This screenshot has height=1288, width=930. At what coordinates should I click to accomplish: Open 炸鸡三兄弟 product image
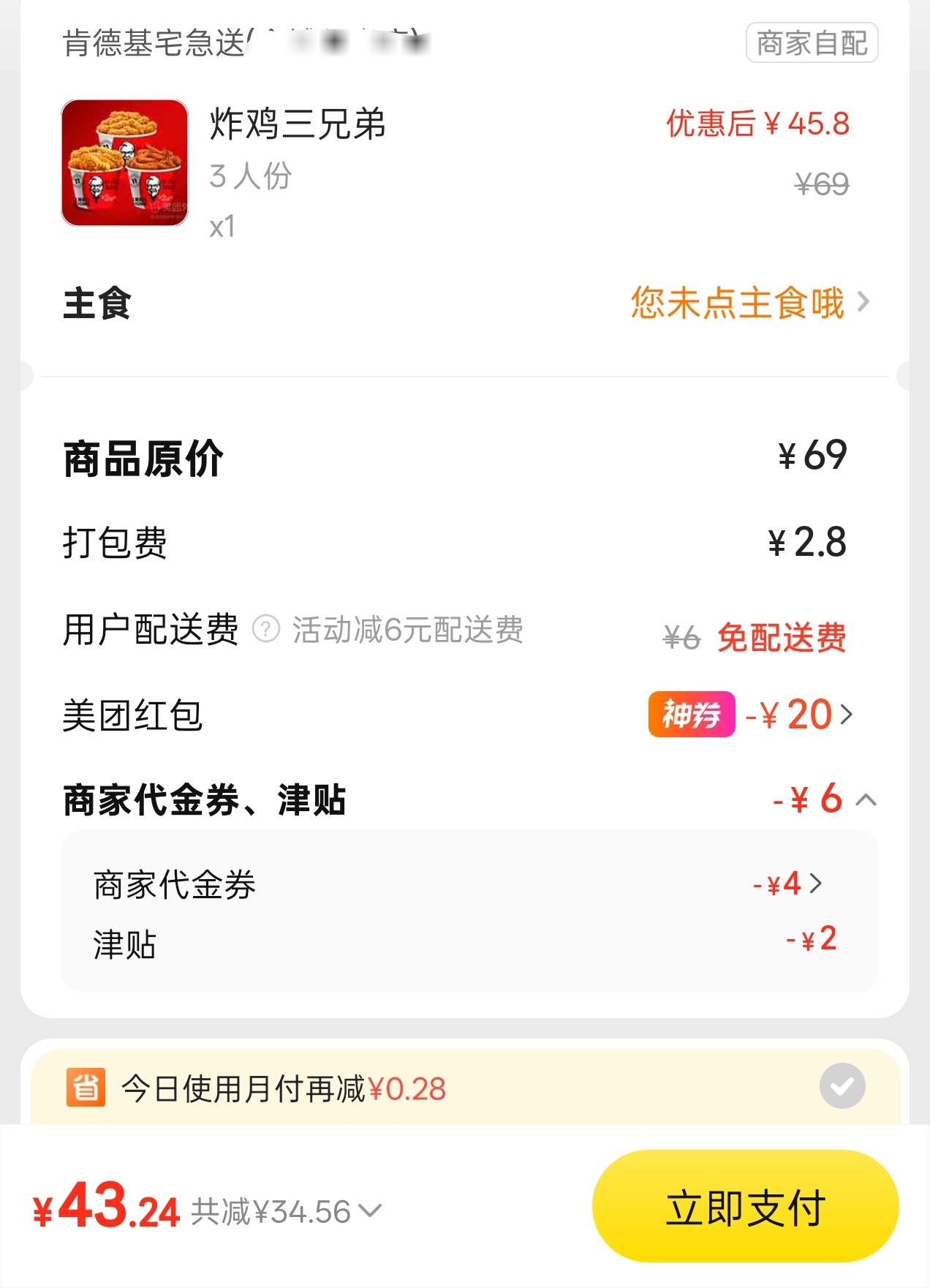click(x=125, y=163)
